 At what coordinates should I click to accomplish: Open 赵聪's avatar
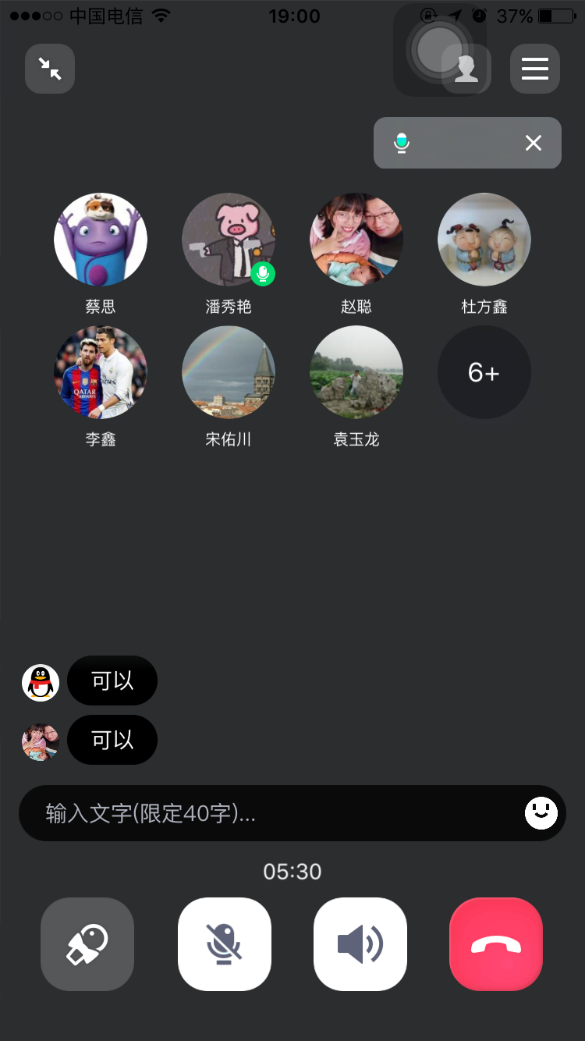[x=356, y=239]
